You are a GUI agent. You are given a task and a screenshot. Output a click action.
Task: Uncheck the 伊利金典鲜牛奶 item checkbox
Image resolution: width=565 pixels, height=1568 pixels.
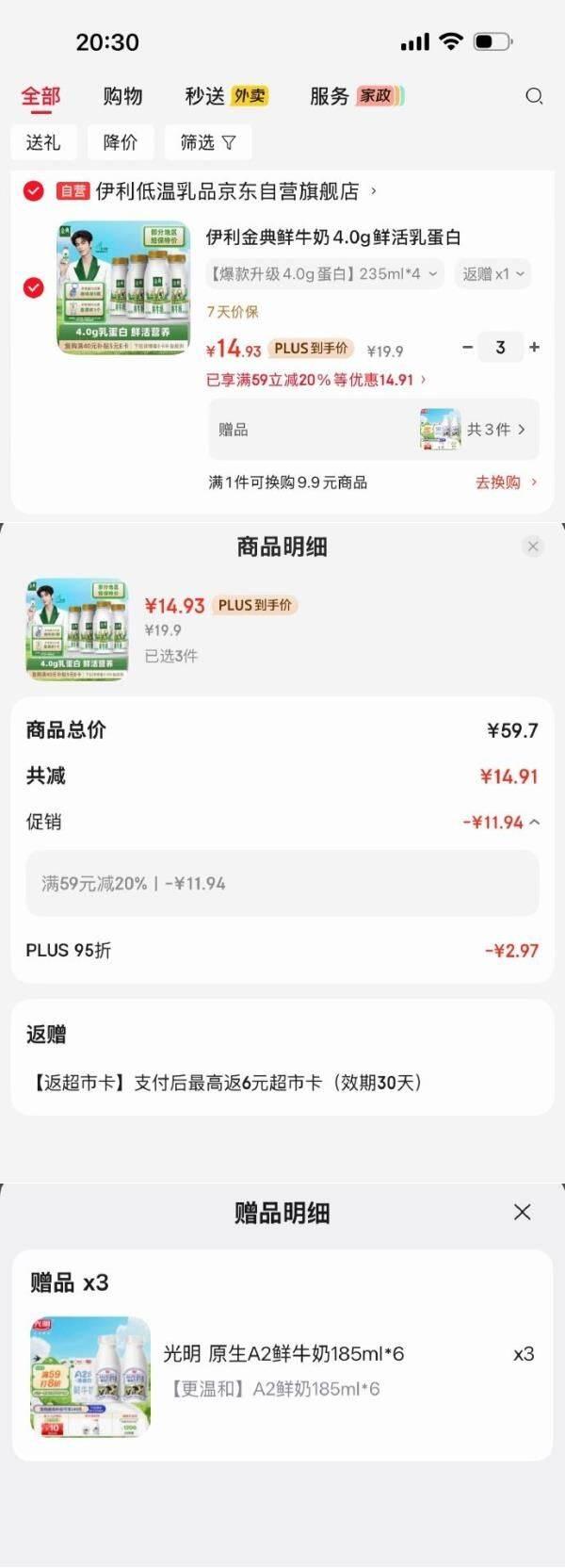coord(33,287)
